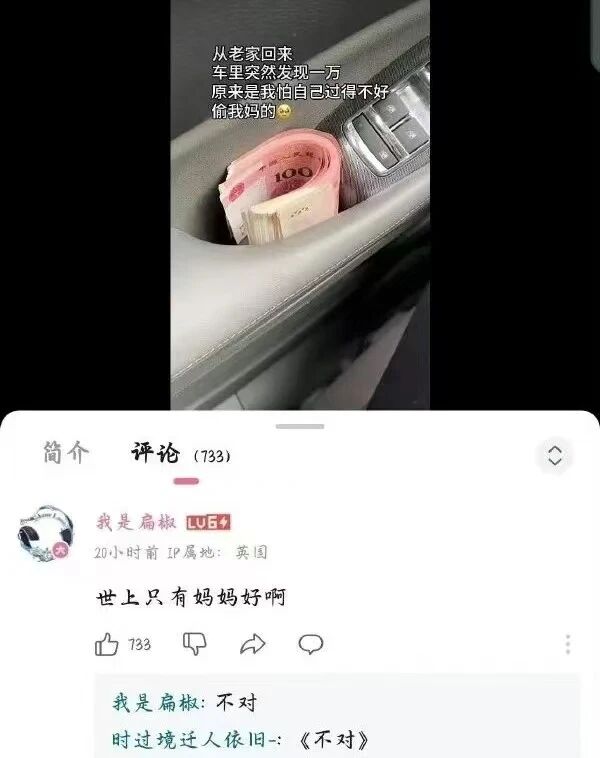The height and width of the screenshot is (758, 600).
Task: Open the reply from 时过境迁人依旧
Action: 240,741
